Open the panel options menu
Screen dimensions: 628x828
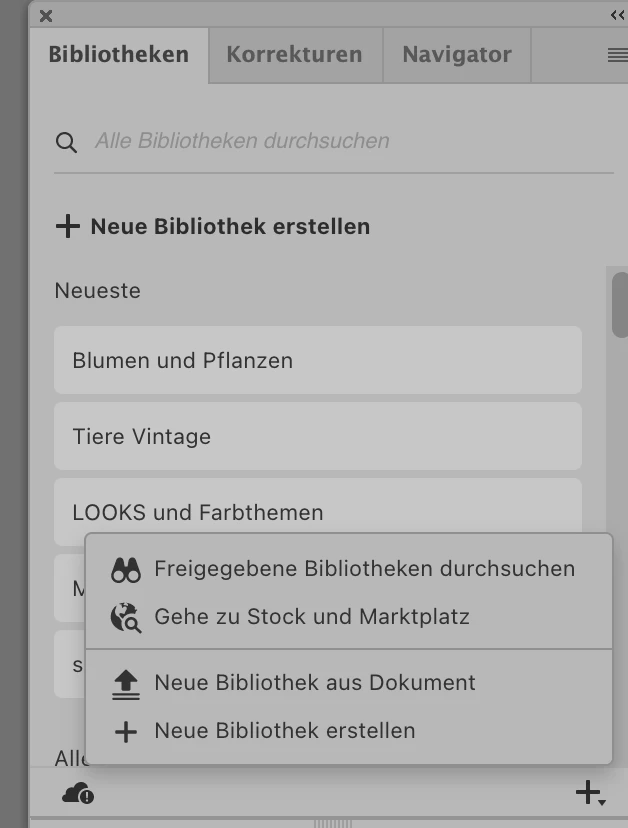[617, 56]
